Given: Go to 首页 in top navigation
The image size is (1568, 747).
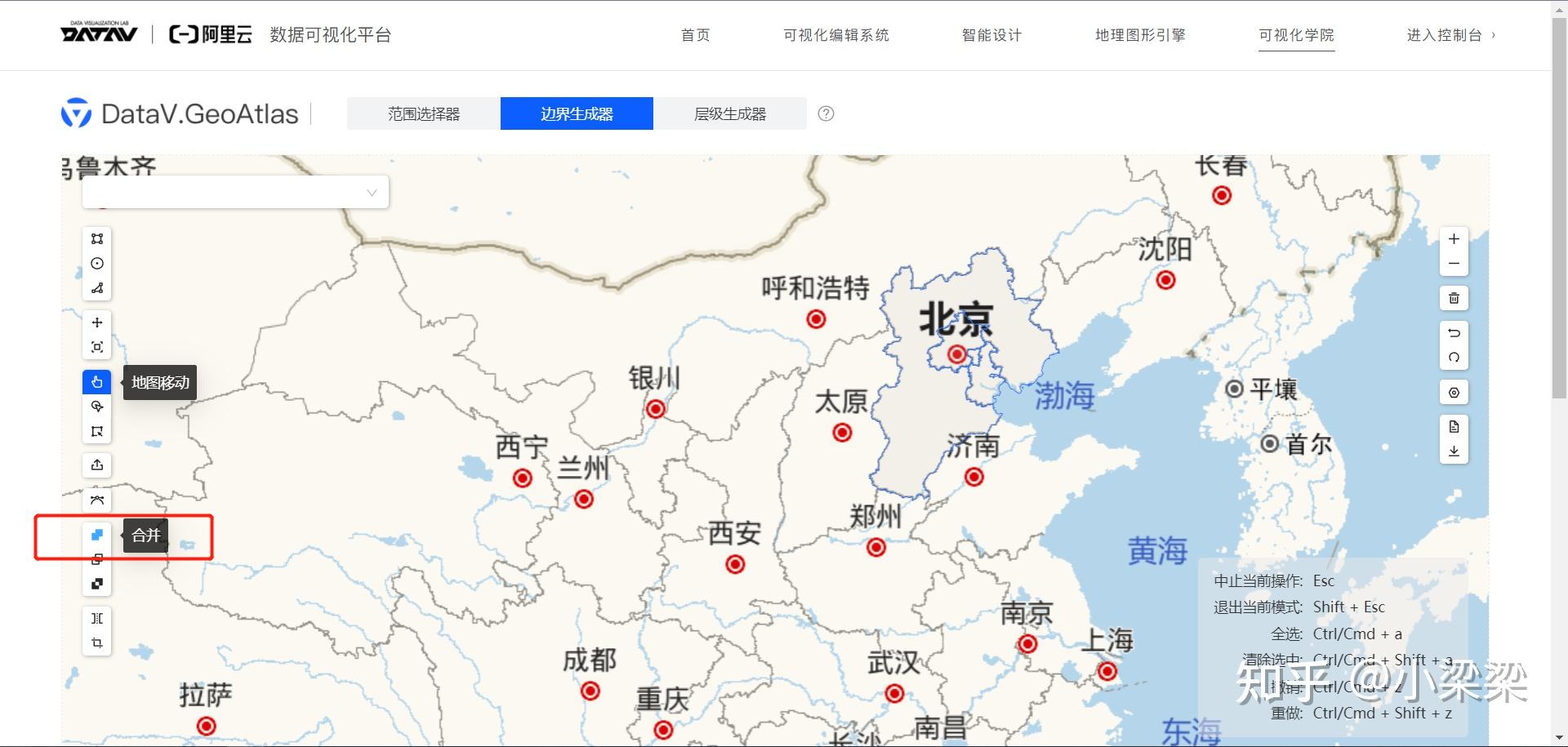Looking at the screenshot, I should pyautogui.click(x=695, y=35).
